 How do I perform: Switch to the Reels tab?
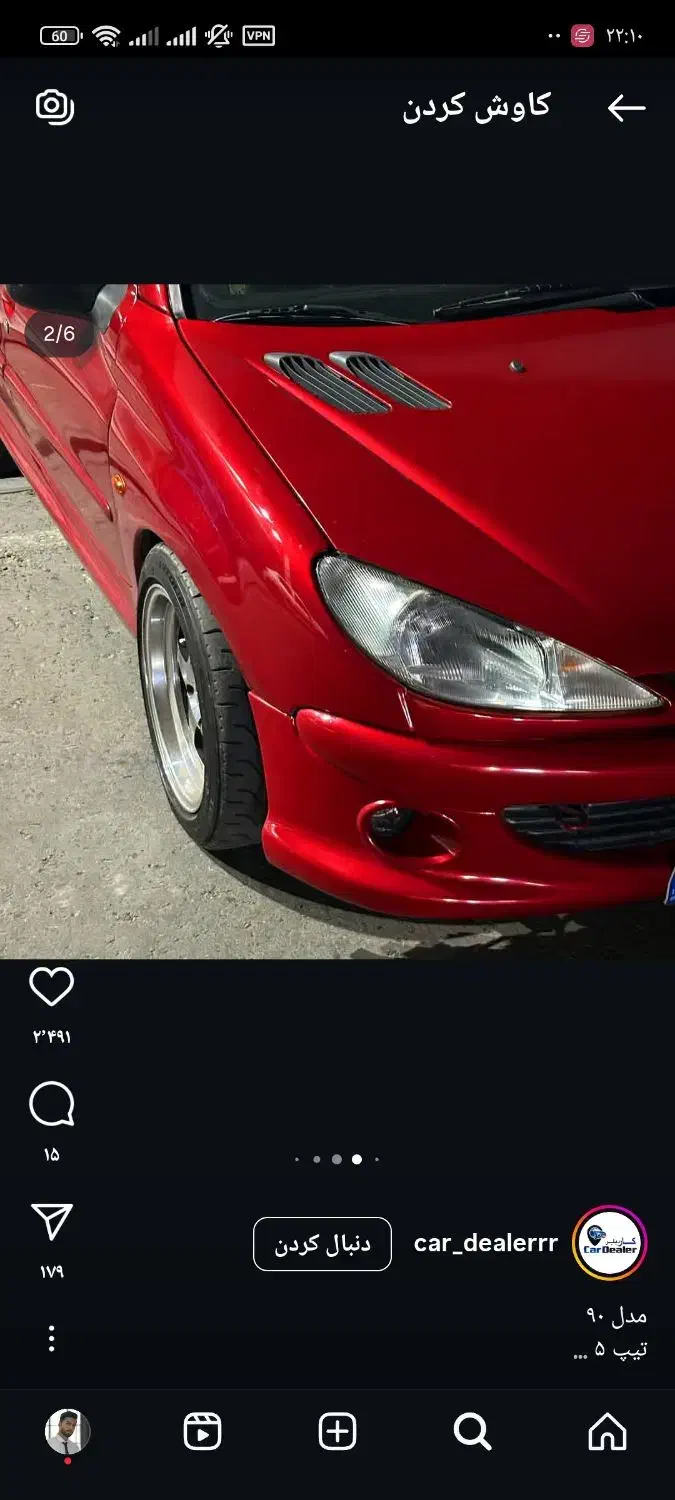(x=202, y=1432)
